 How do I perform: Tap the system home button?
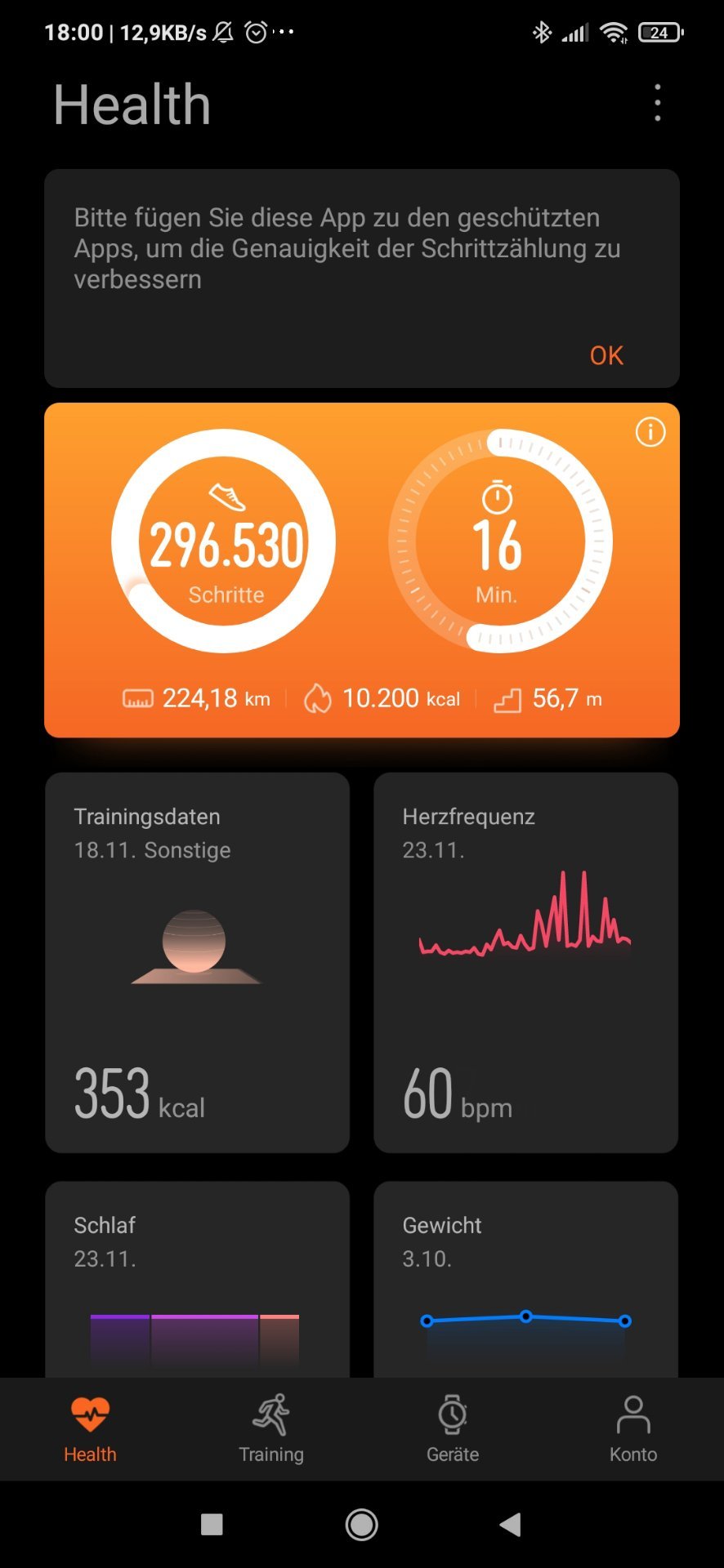tap(361, 1524)
